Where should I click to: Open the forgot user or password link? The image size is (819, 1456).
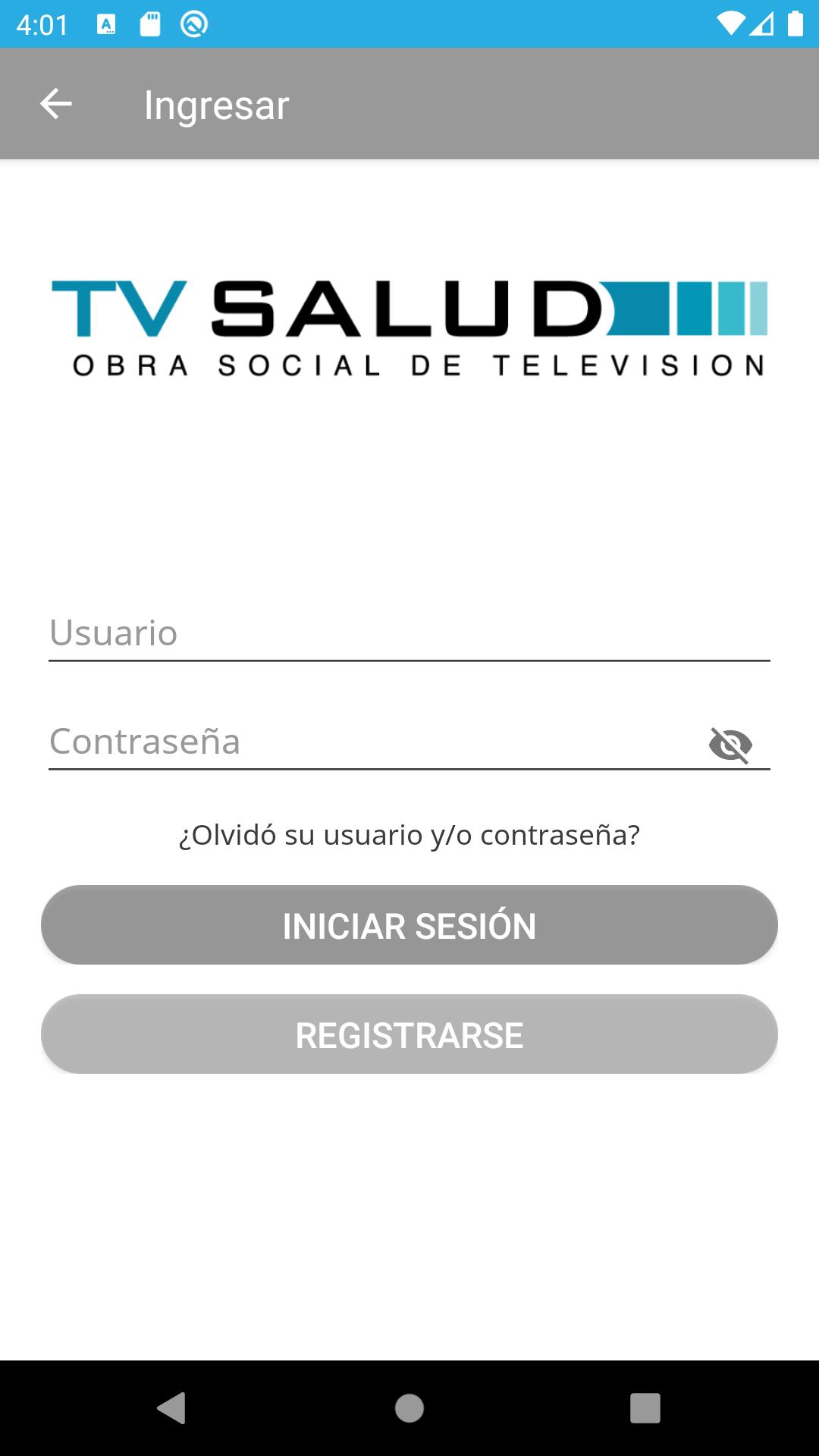[409, 835]
